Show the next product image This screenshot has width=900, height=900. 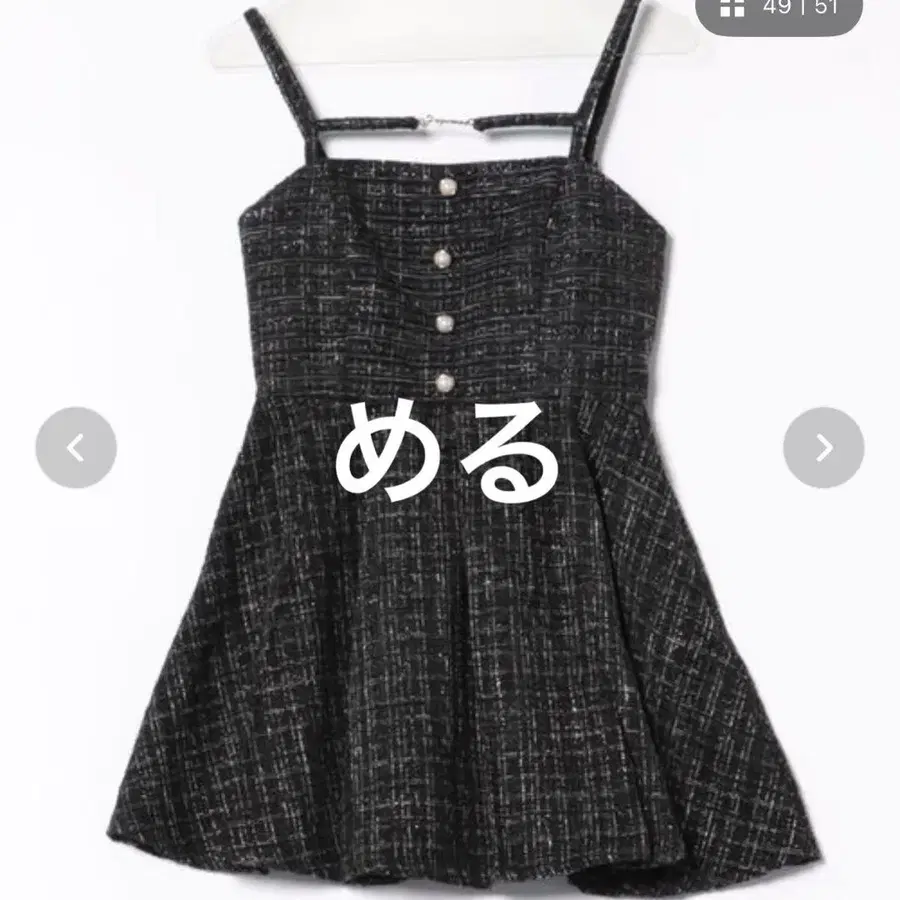point(823,448)
